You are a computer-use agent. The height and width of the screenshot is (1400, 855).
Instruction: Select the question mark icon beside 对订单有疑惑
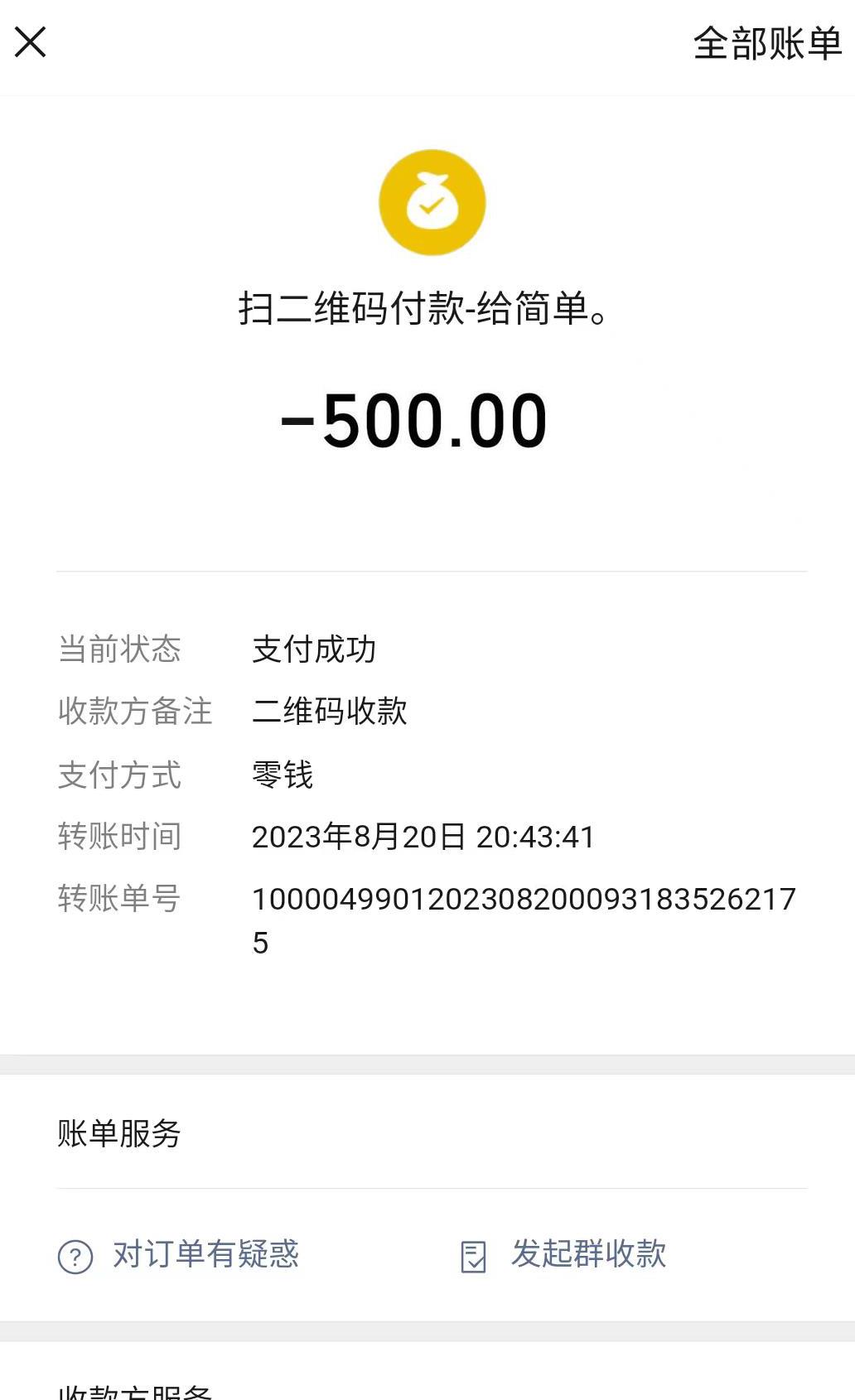[x=75, y=1258]
